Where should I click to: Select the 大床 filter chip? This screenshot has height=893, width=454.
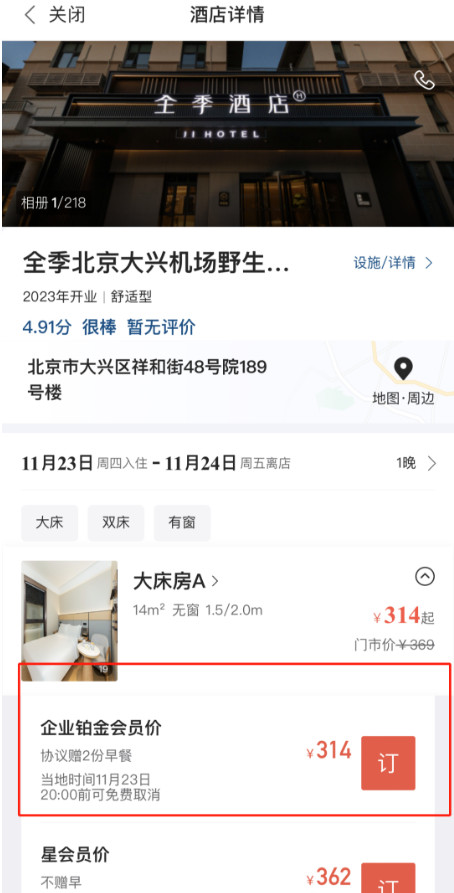pos(50,523)
